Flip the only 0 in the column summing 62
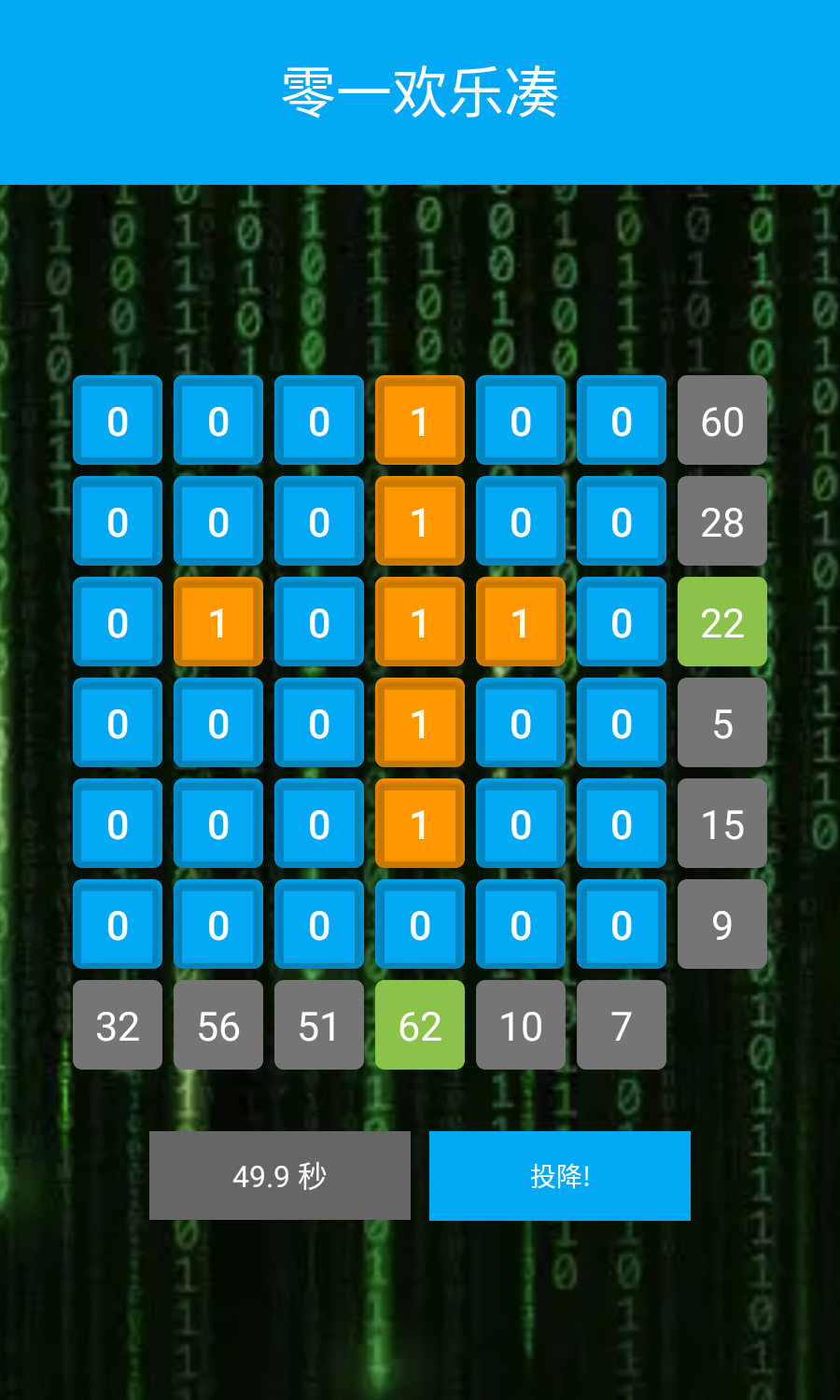Screen dimensions: 840x1400 click(420, 925)
